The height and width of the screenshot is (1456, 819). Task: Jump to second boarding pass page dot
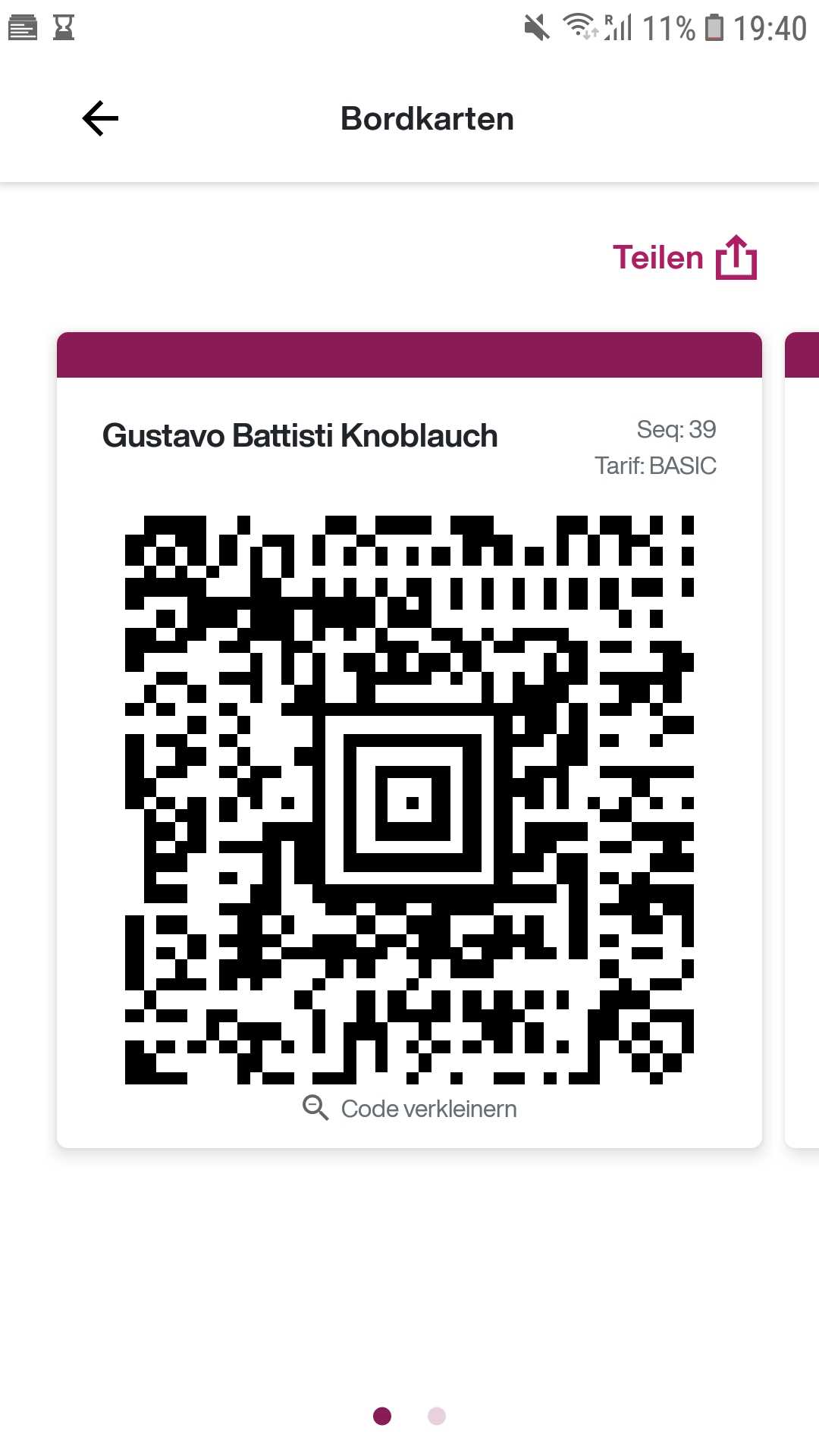pyautogui.click(x=437, y=1416)
